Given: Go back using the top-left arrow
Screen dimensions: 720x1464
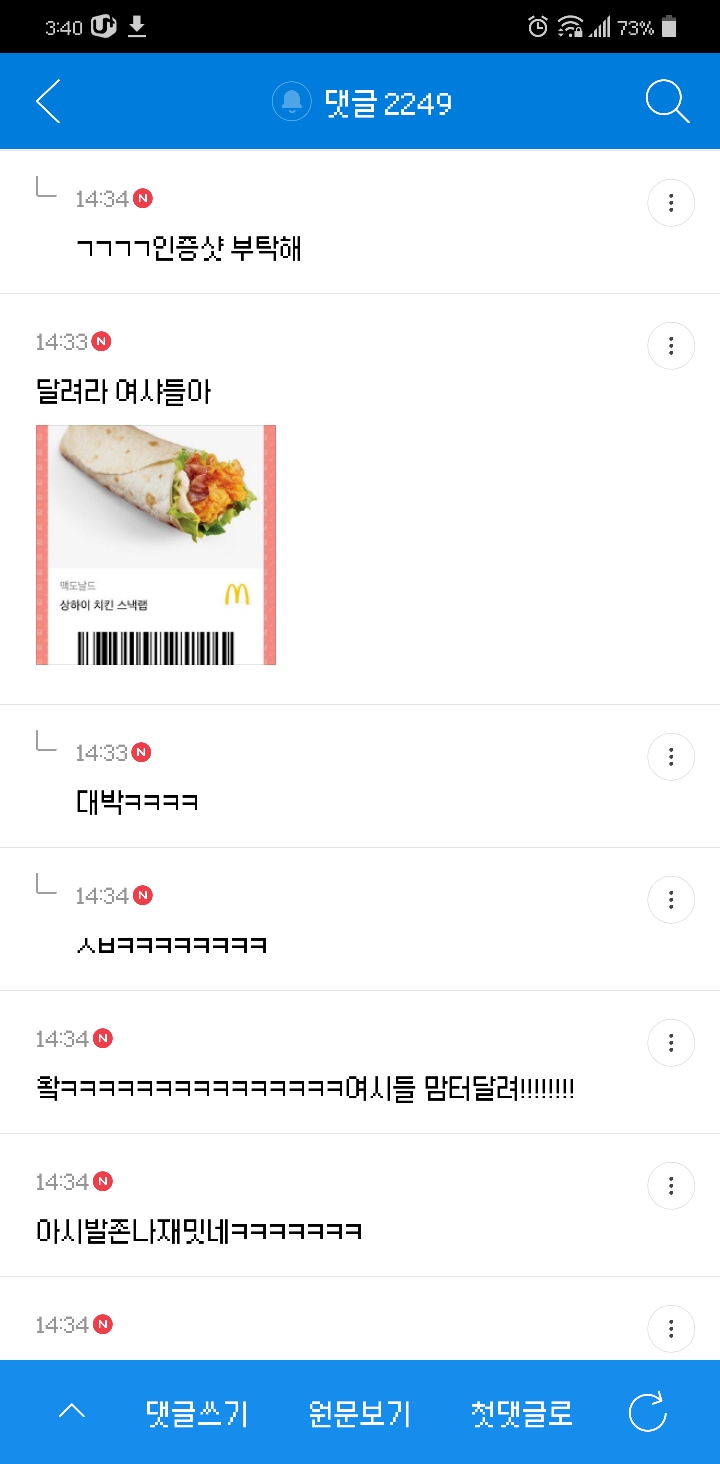Looking at the screenshot, I should (x=48, y=101).
